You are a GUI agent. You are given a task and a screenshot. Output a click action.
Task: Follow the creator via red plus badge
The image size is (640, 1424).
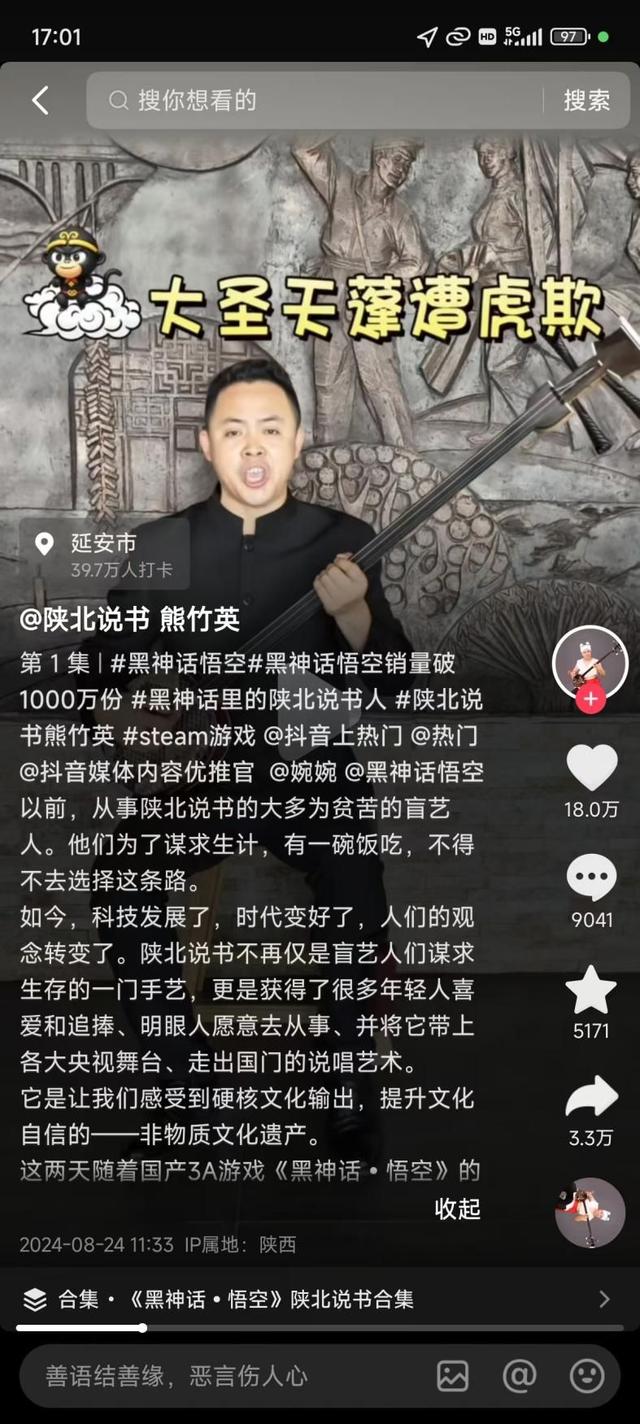tap(590, 699)
